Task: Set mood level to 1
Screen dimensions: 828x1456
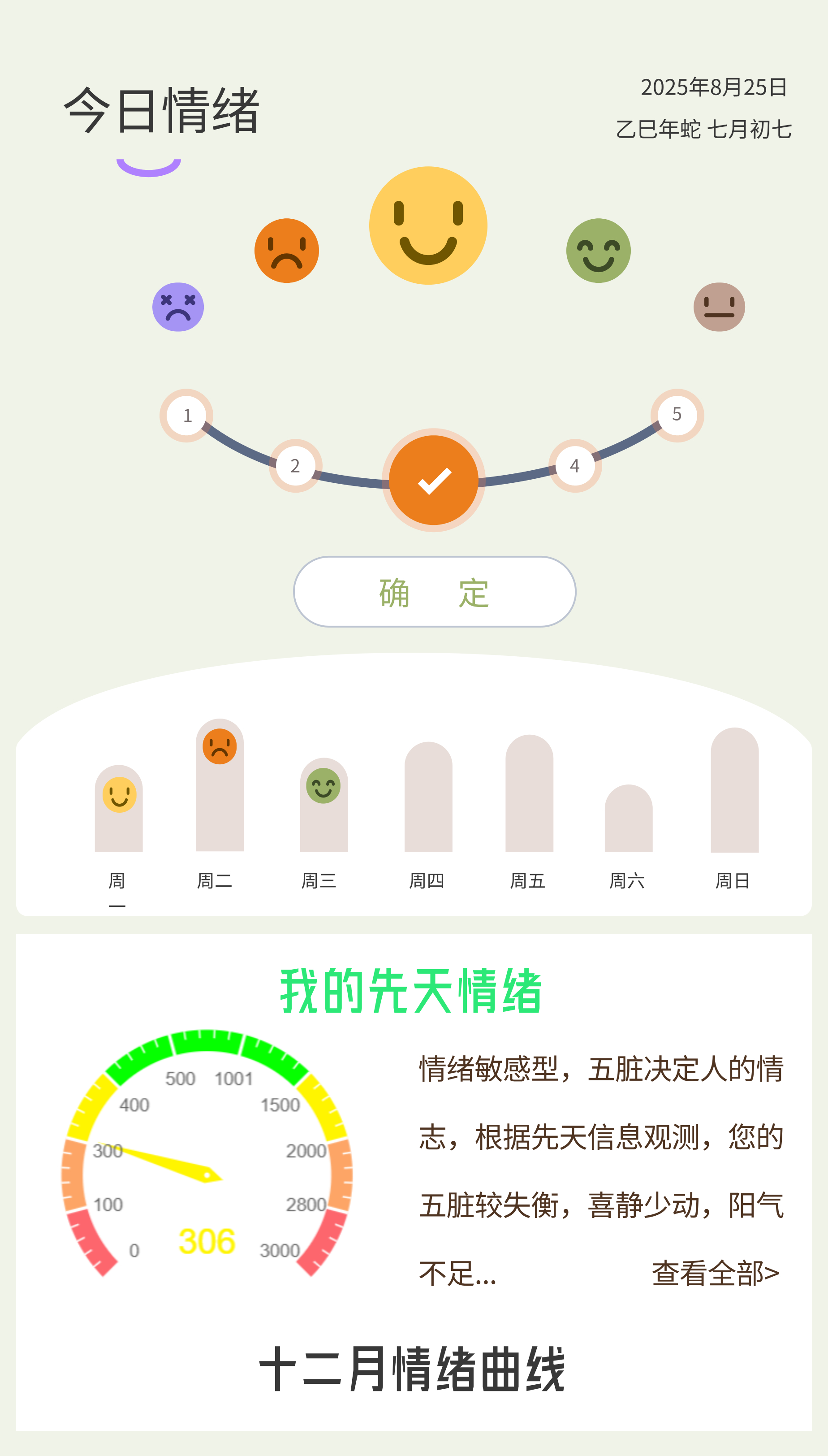Action: tap(186, 416)
